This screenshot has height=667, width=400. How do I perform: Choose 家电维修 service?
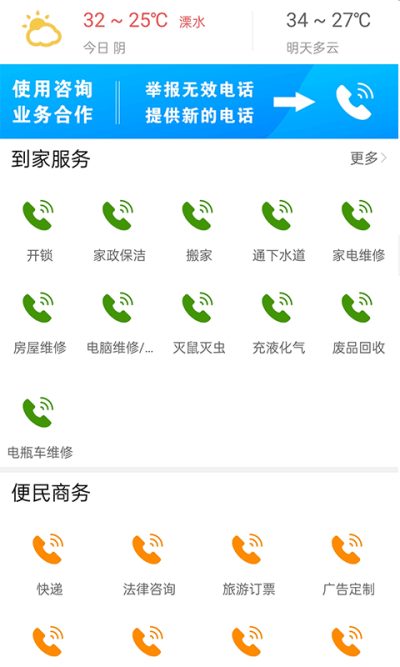coord(358,231)
